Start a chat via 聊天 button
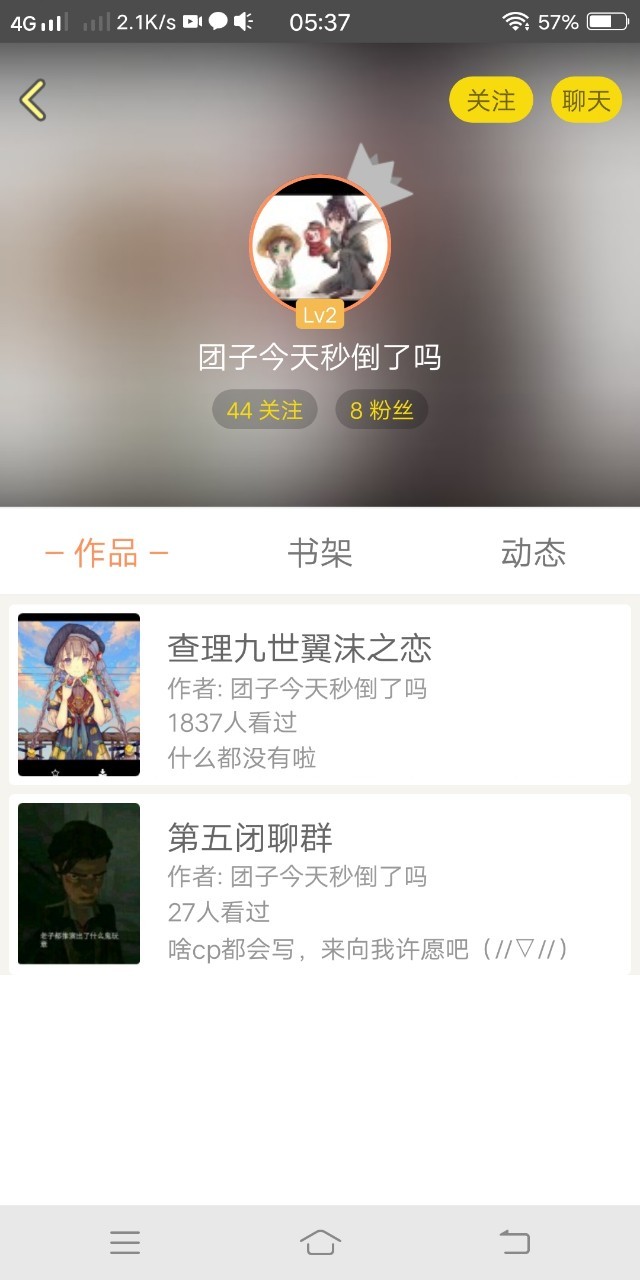This screenshot has width=640, height=1280. pos(586,101)
